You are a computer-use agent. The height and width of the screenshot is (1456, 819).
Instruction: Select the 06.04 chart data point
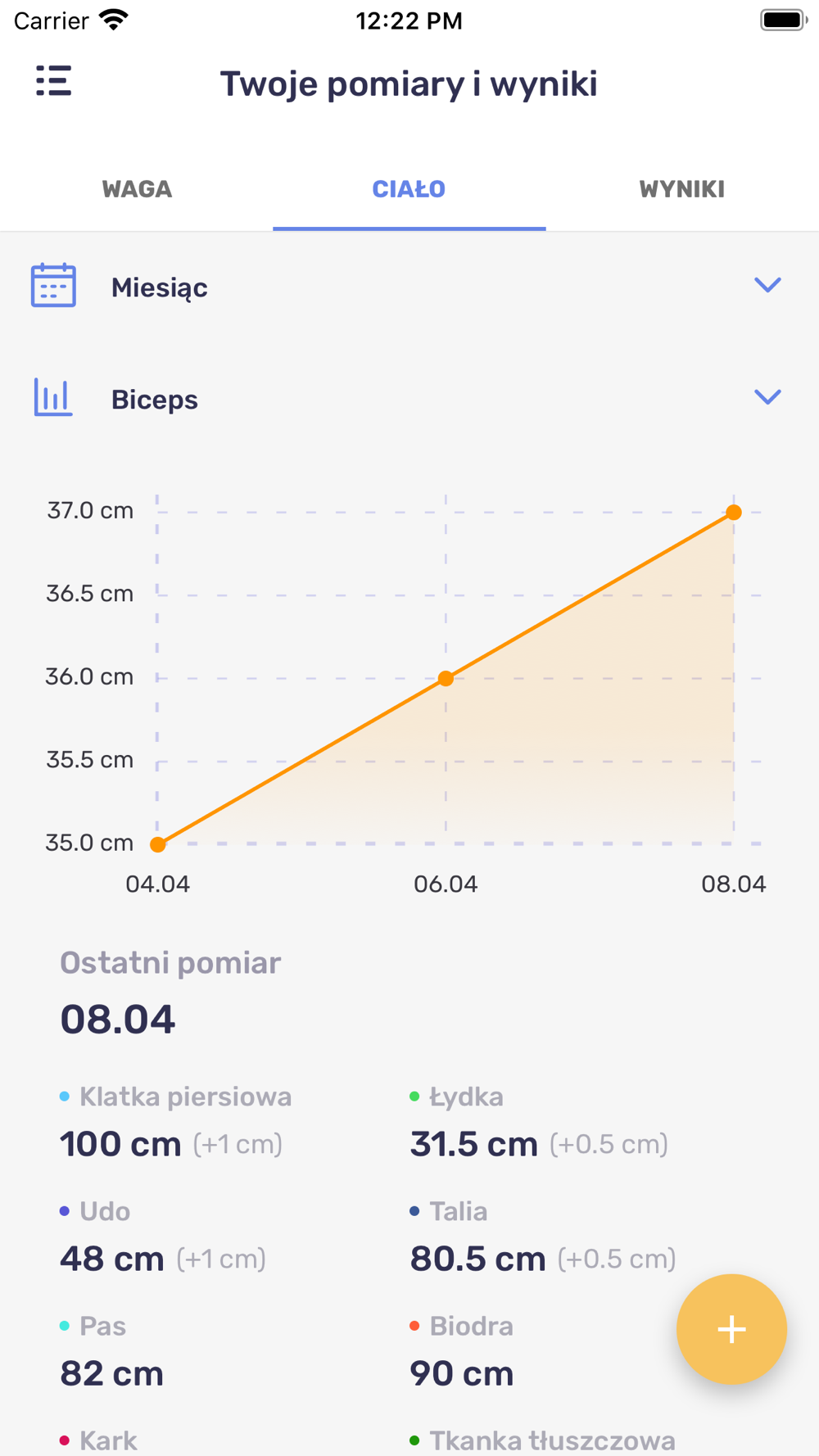(446, 678)
